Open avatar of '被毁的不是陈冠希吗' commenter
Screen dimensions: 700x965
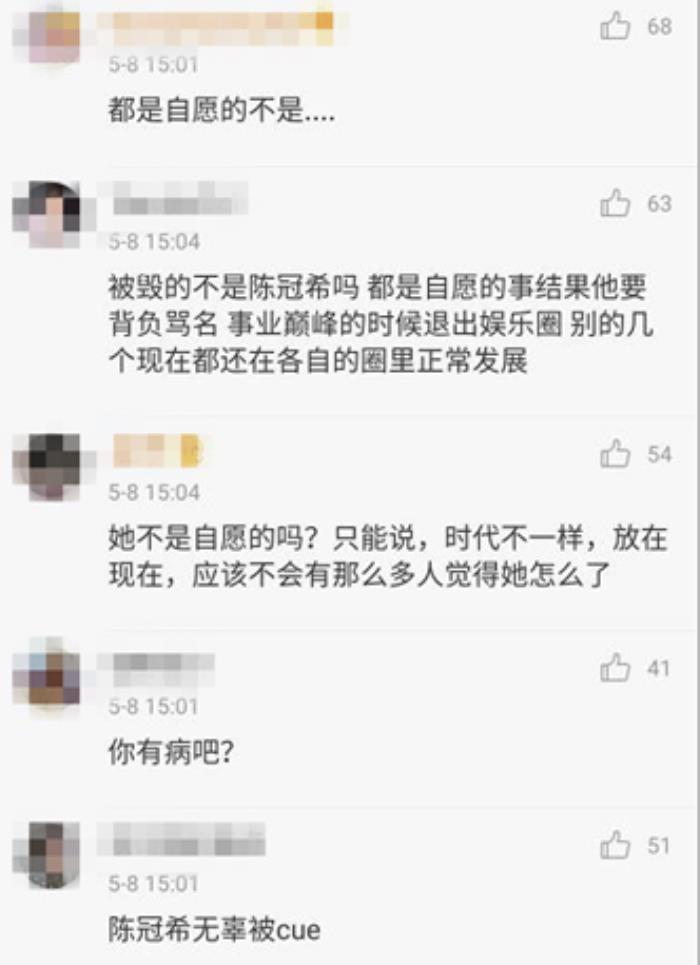click(46, 214)
